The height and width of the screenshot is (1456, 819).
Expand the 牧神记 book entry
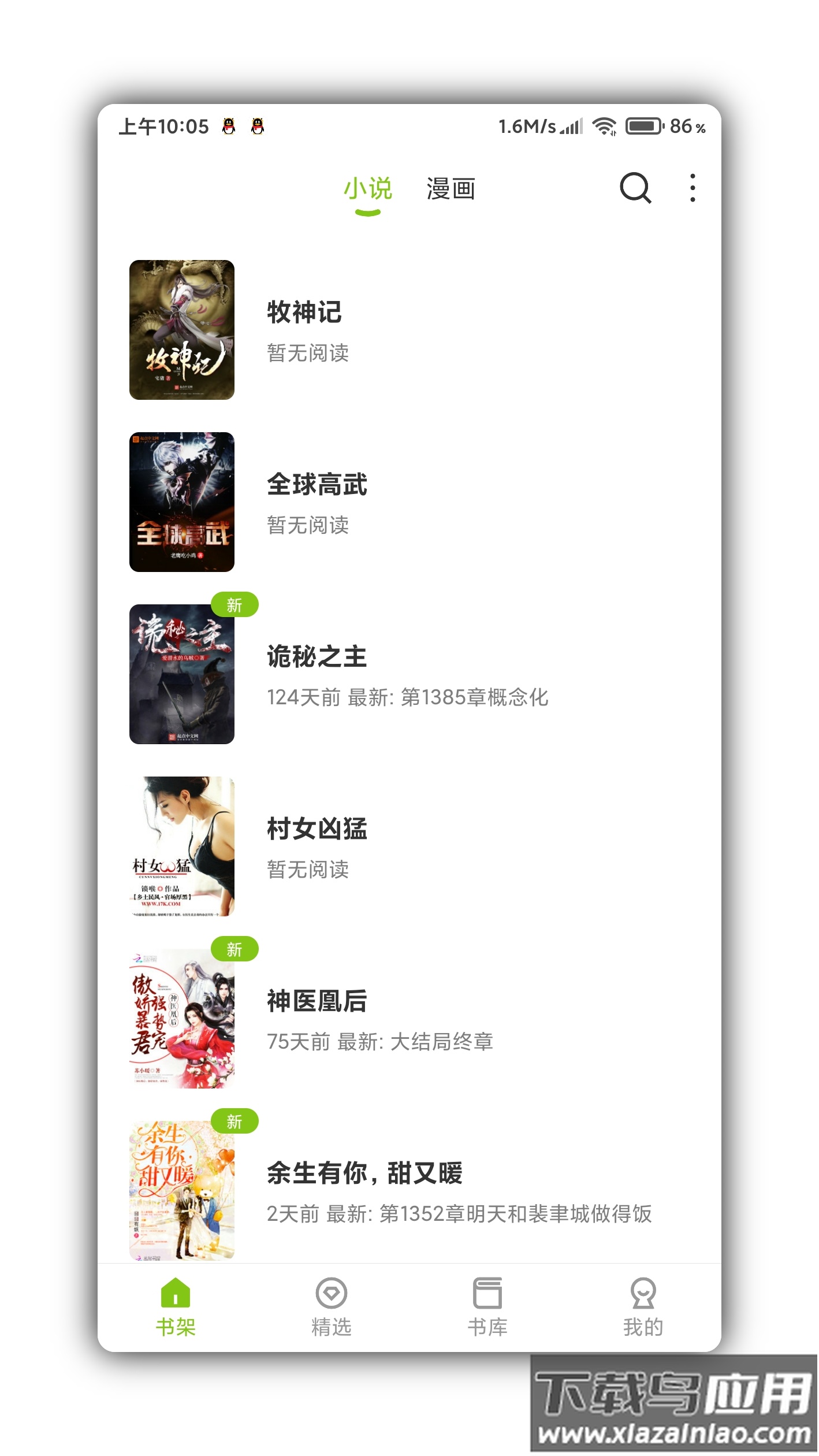click(x=404, y=329)
